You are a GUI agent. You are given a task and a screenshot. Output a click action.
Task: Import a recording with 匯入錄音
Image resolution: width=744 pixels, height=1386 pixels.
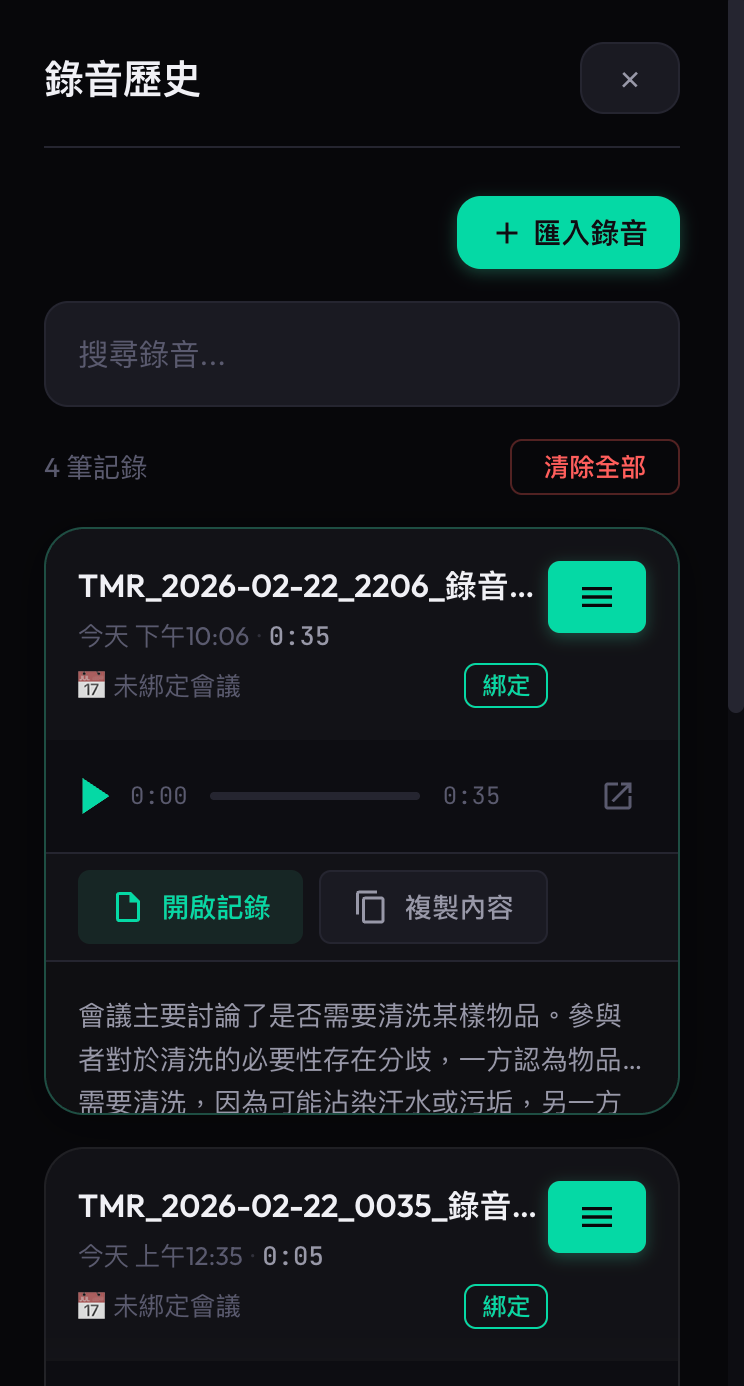(x=568, y=232)
